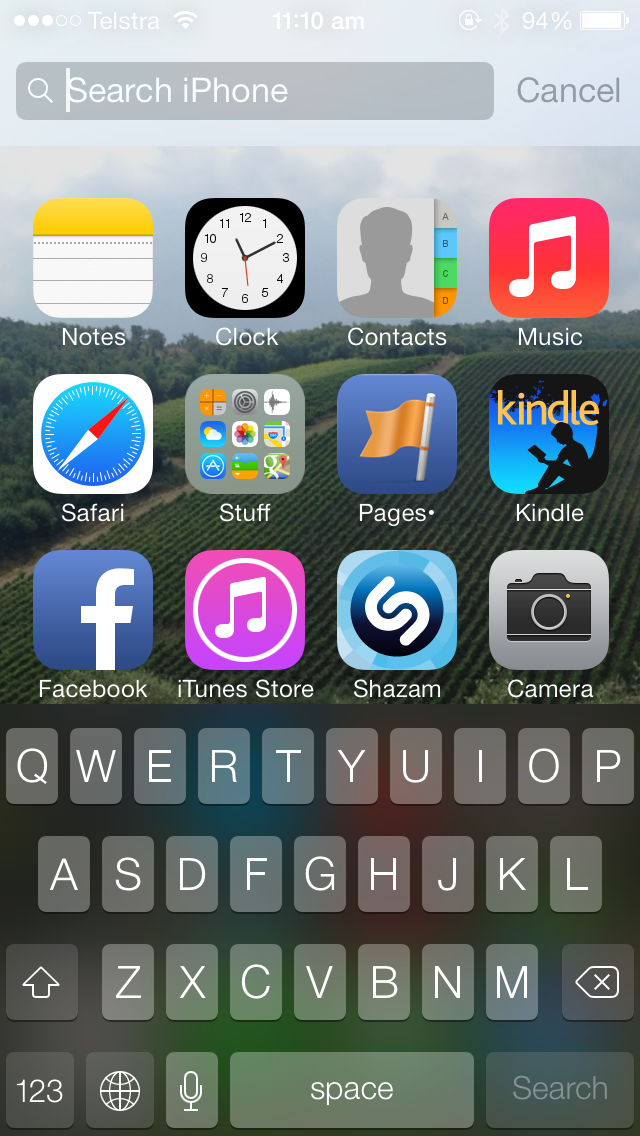Launch the Clock app
This screenshot has width=640, height=1136.
(x=245, y=258)
